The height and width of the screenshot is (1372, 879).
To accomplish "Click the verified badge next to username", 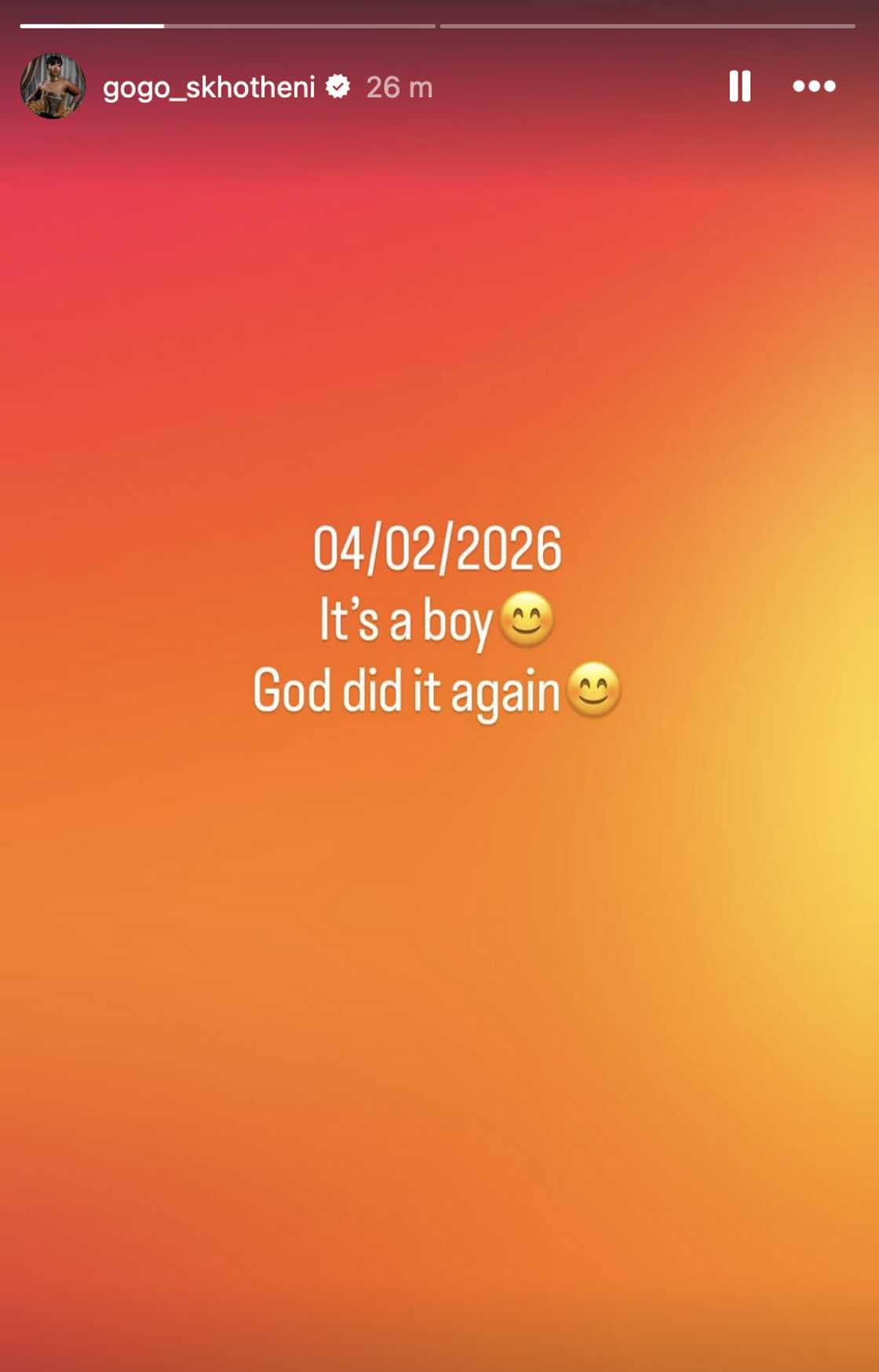I will tap(337, 88).
